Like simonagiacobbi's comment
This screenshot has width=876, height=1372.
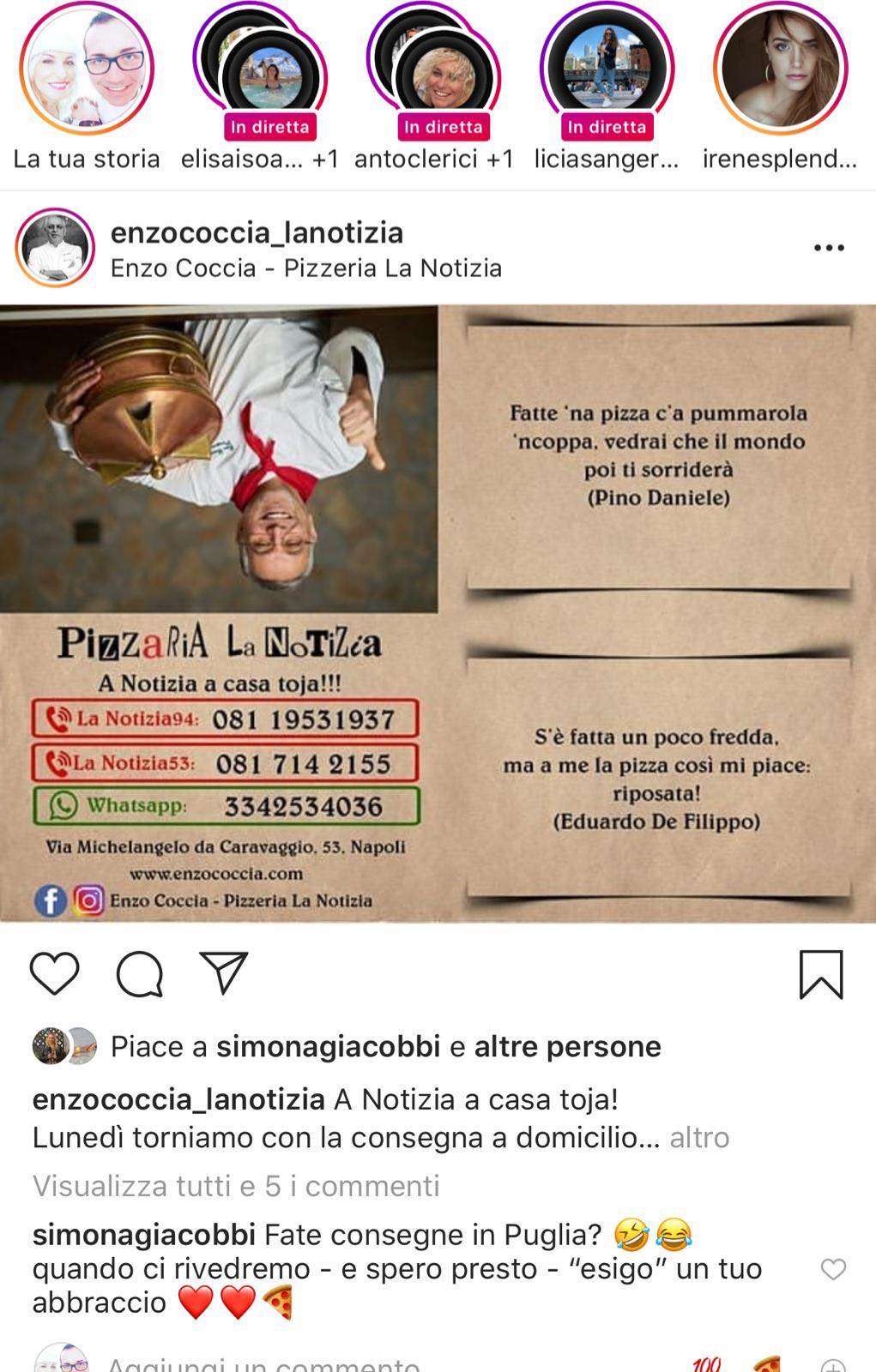click(833, 1269)
